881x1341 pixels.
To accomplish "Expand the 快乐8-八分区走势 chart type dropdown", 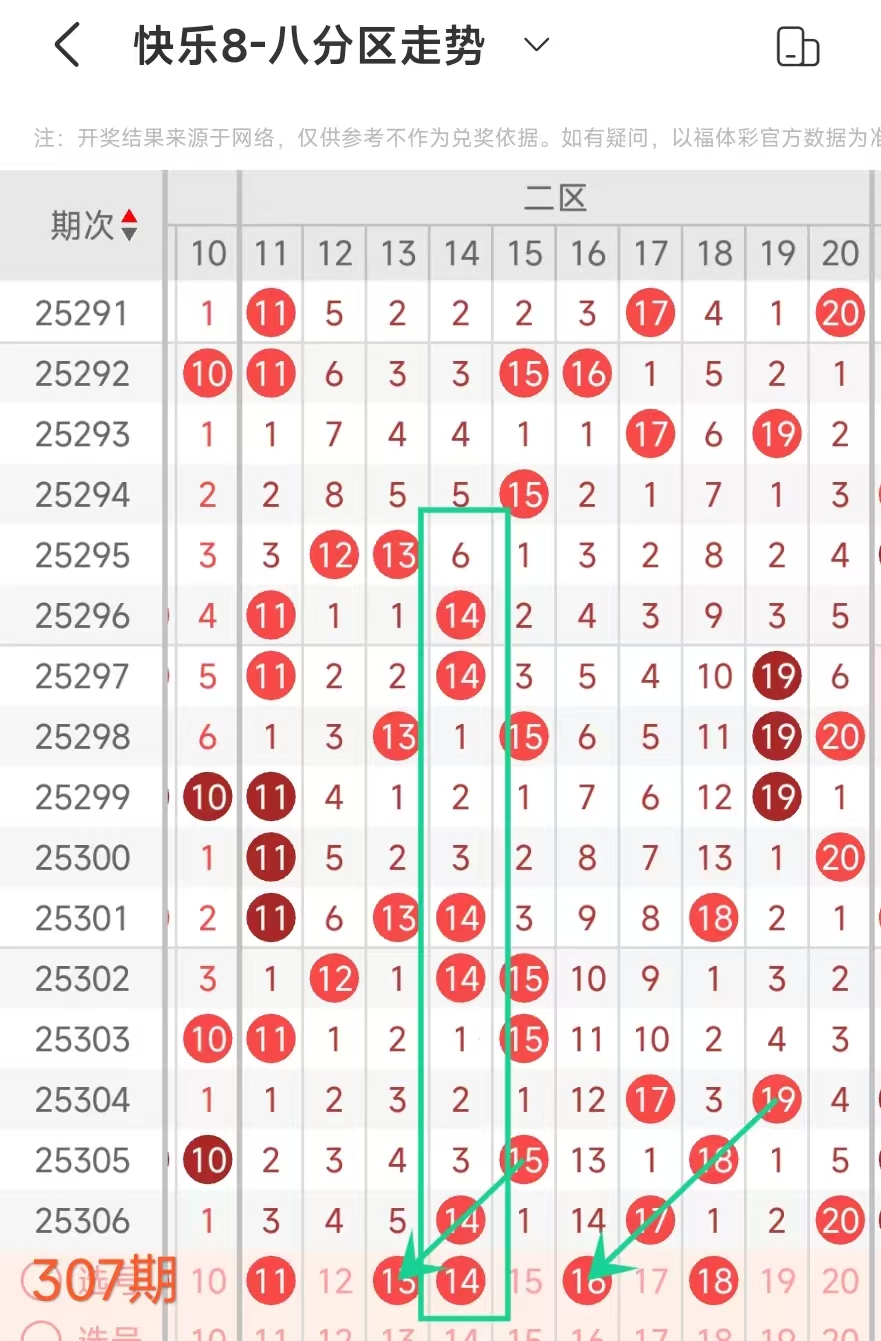I will 537,45.
